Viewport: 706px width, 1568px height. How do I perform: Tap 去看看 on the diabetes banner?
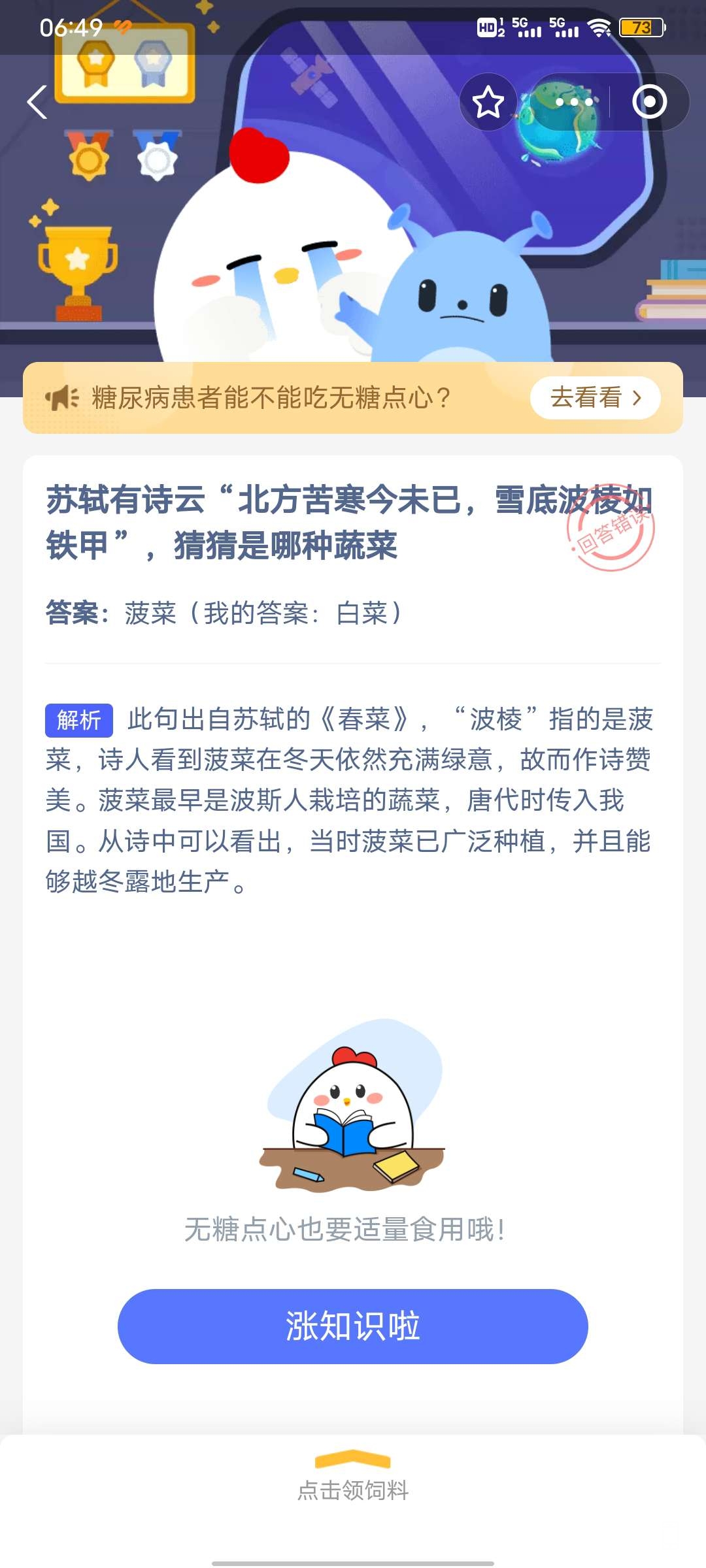click(x=595, y=397)
